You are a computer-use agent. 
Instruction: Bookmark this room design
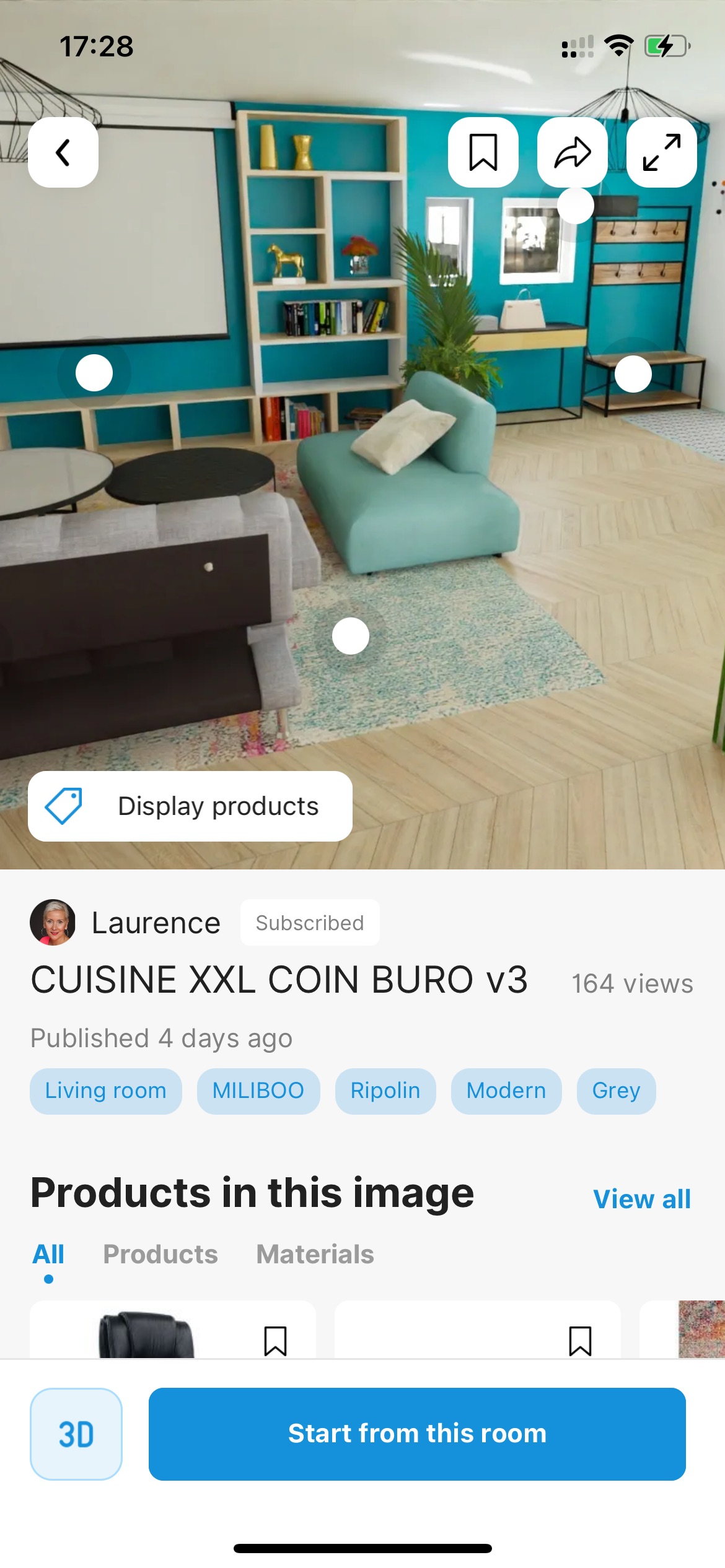[x=483, y=152]
